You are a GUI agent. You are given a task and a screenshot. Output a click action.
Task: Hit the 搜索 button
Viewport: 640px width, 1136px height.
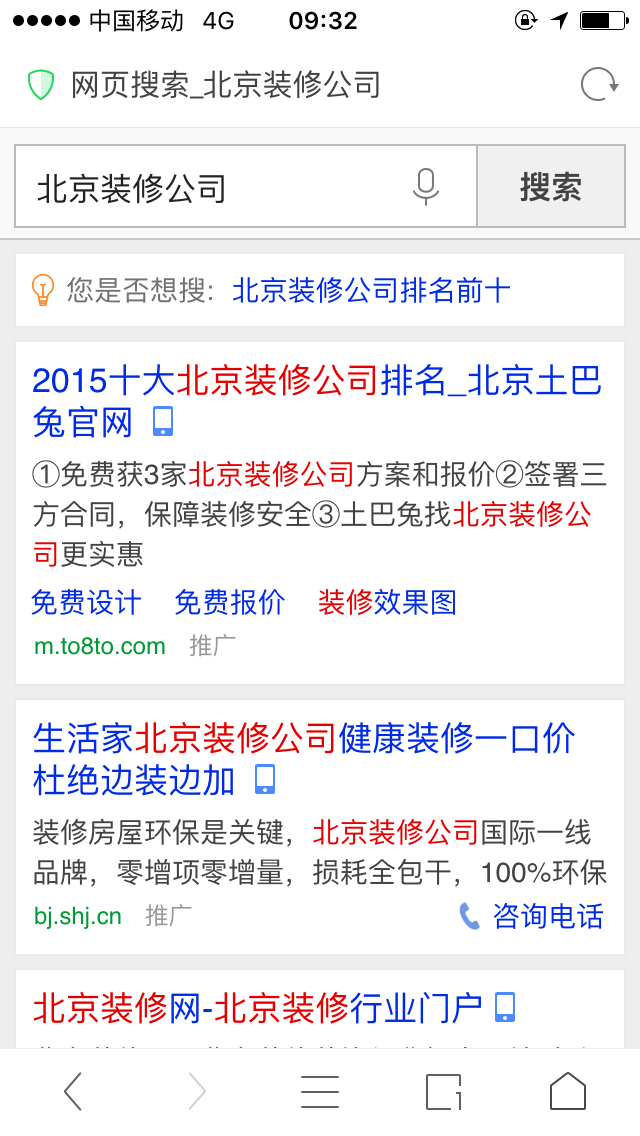(551, 186)
